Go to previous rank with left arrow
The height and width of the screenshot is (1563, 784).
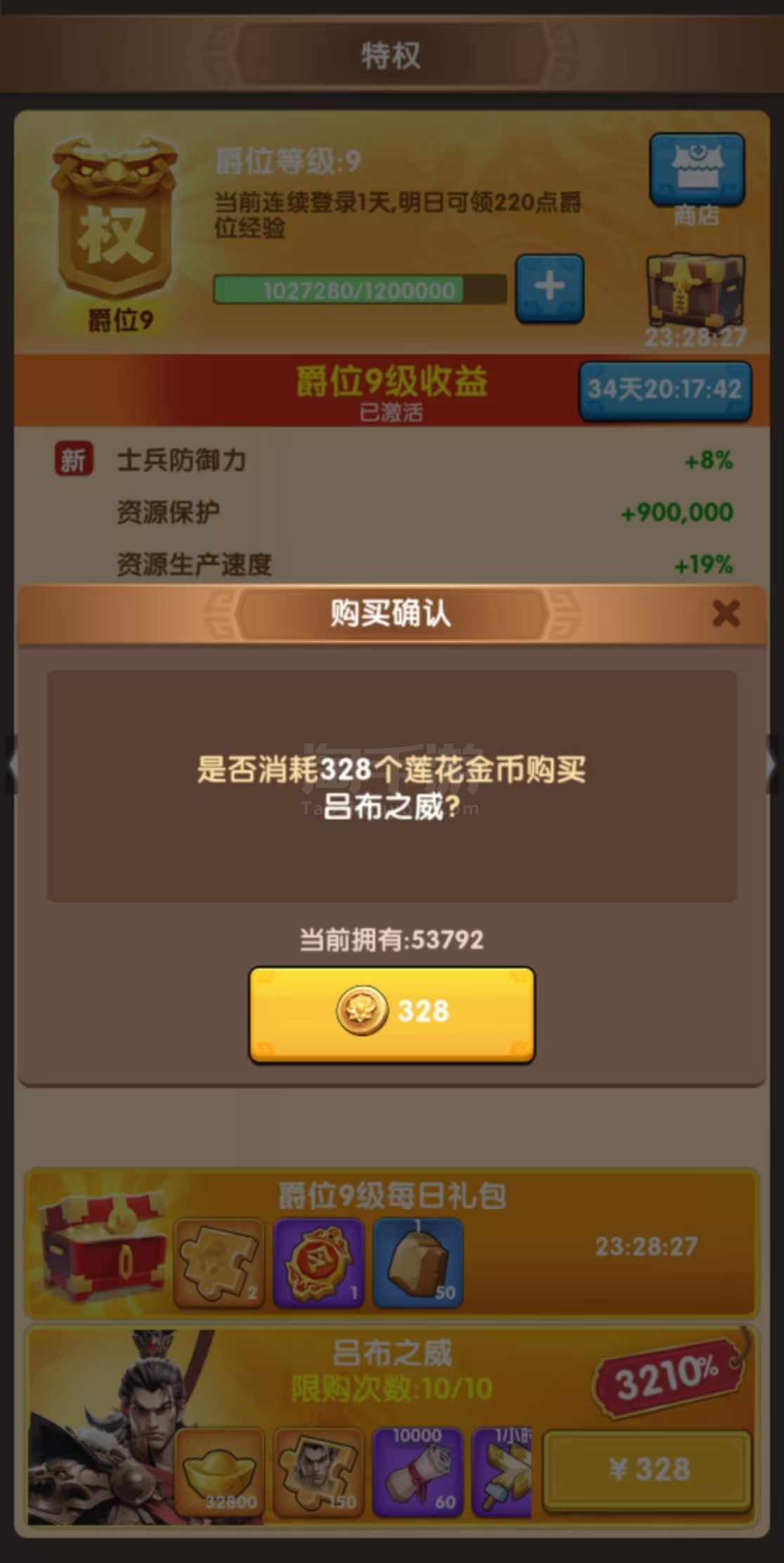point(9,764)
